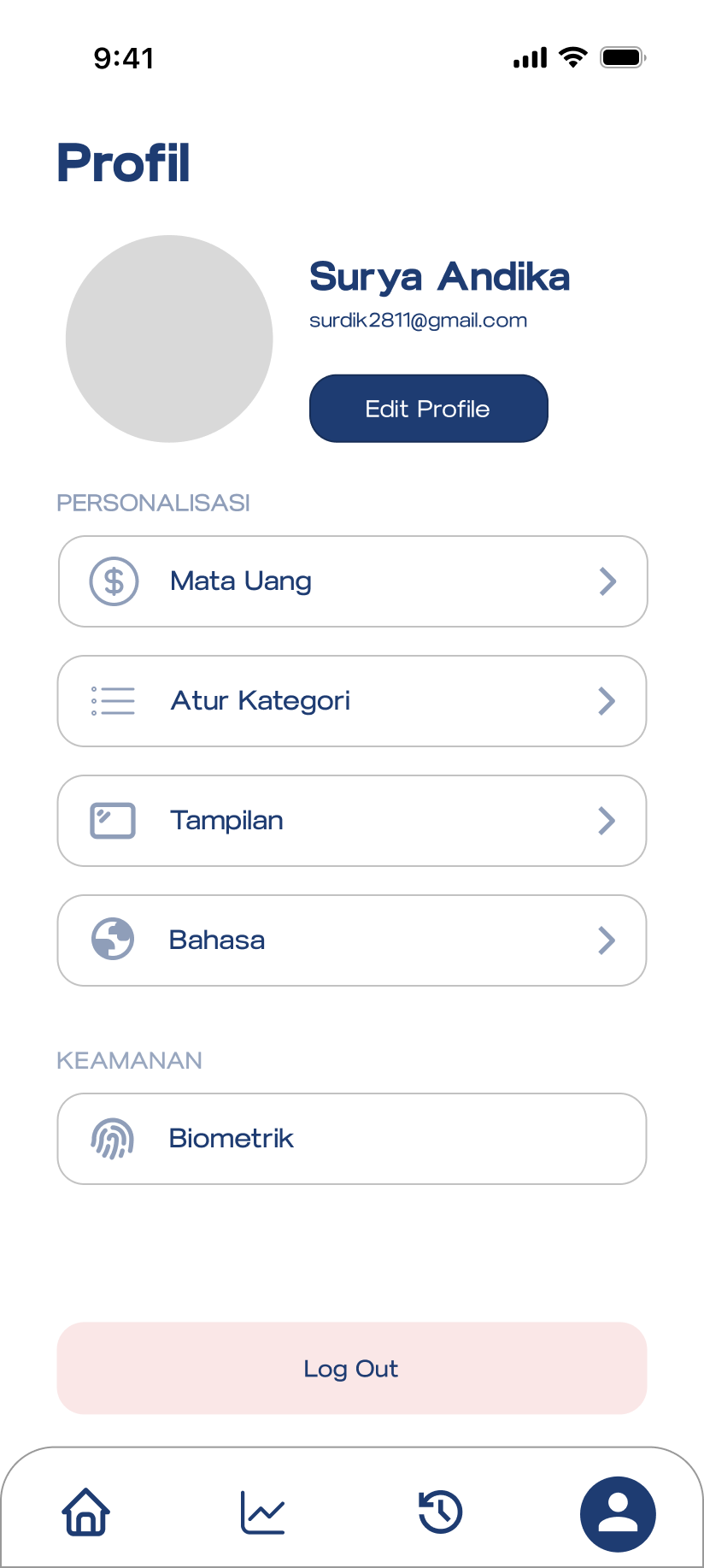Viewport: 704px width, 1568px height.
Task: Go to the home tab
Action: [x=86, y=1512]
